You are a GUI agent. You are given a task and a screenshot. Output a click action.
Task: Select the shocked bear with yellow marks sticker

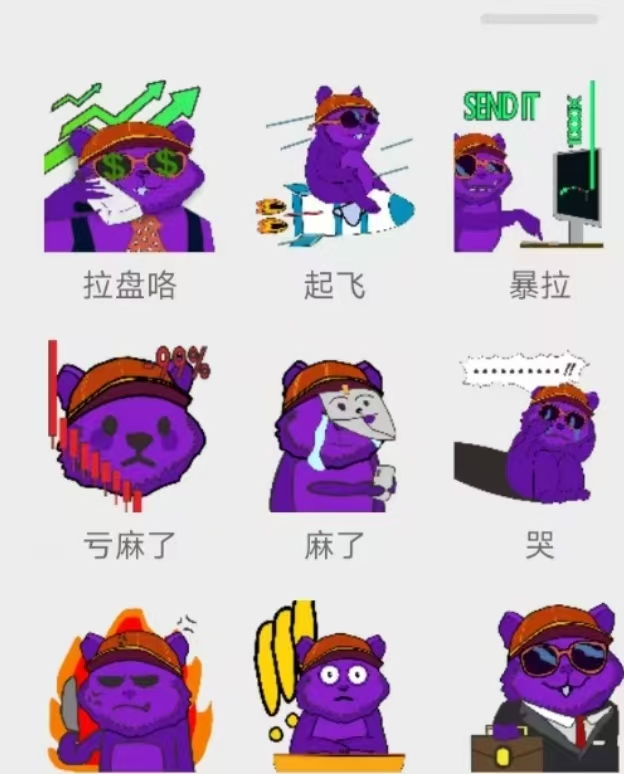(330, 692)
